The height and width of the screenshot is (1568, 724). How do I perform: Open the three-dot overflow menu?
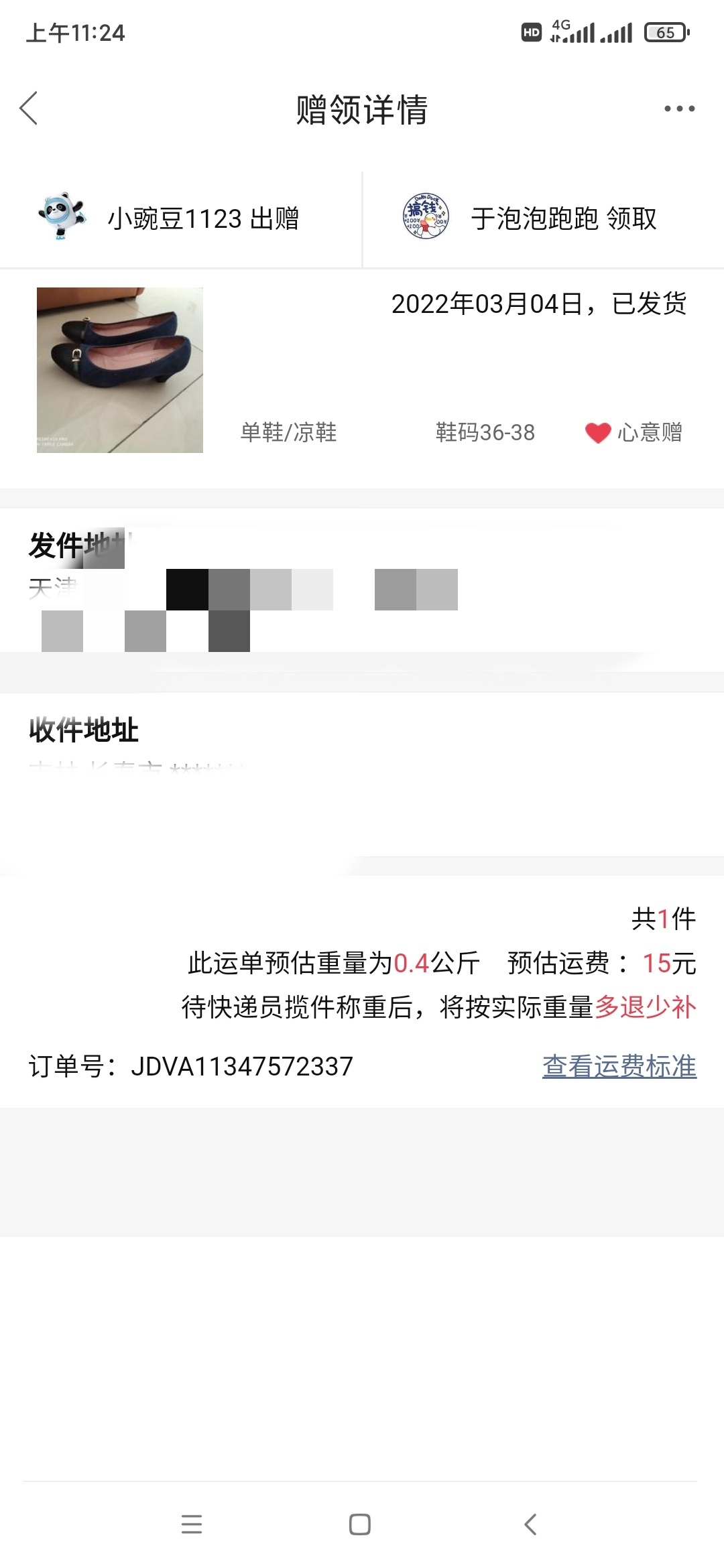(x=679, y=109)
